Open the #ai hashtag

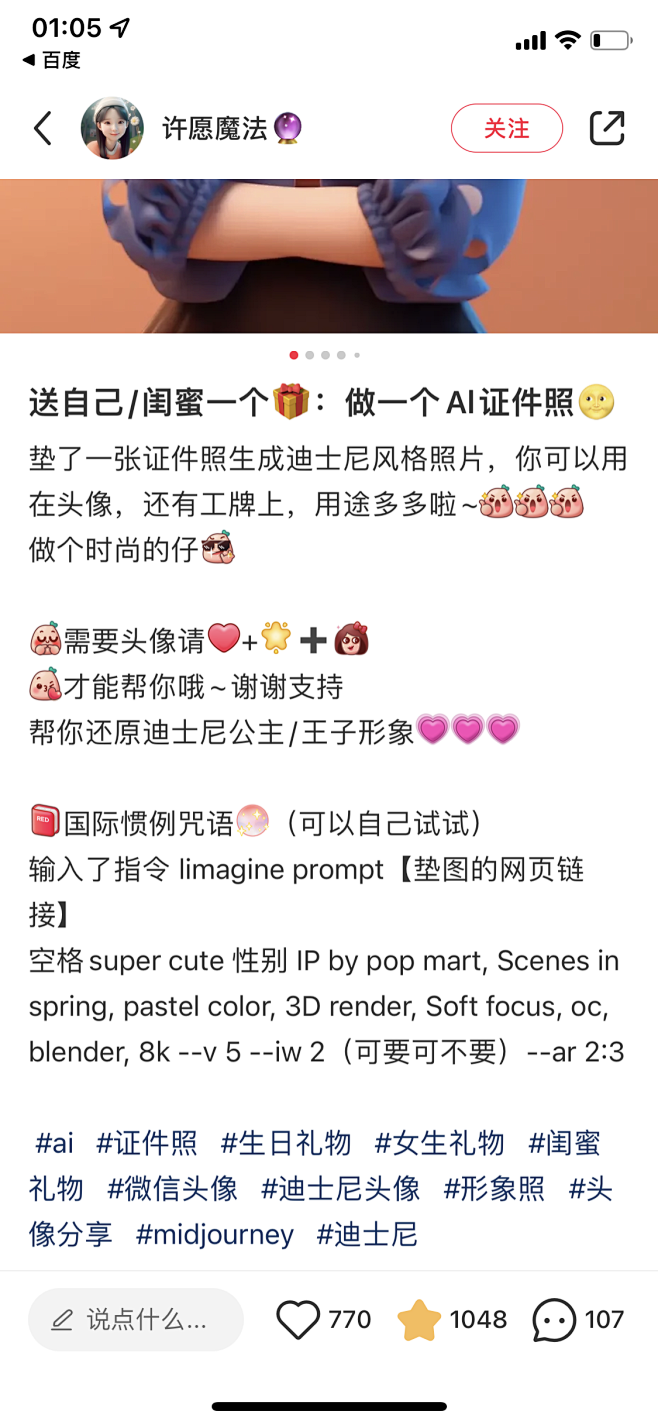(x=54, y=1142)
